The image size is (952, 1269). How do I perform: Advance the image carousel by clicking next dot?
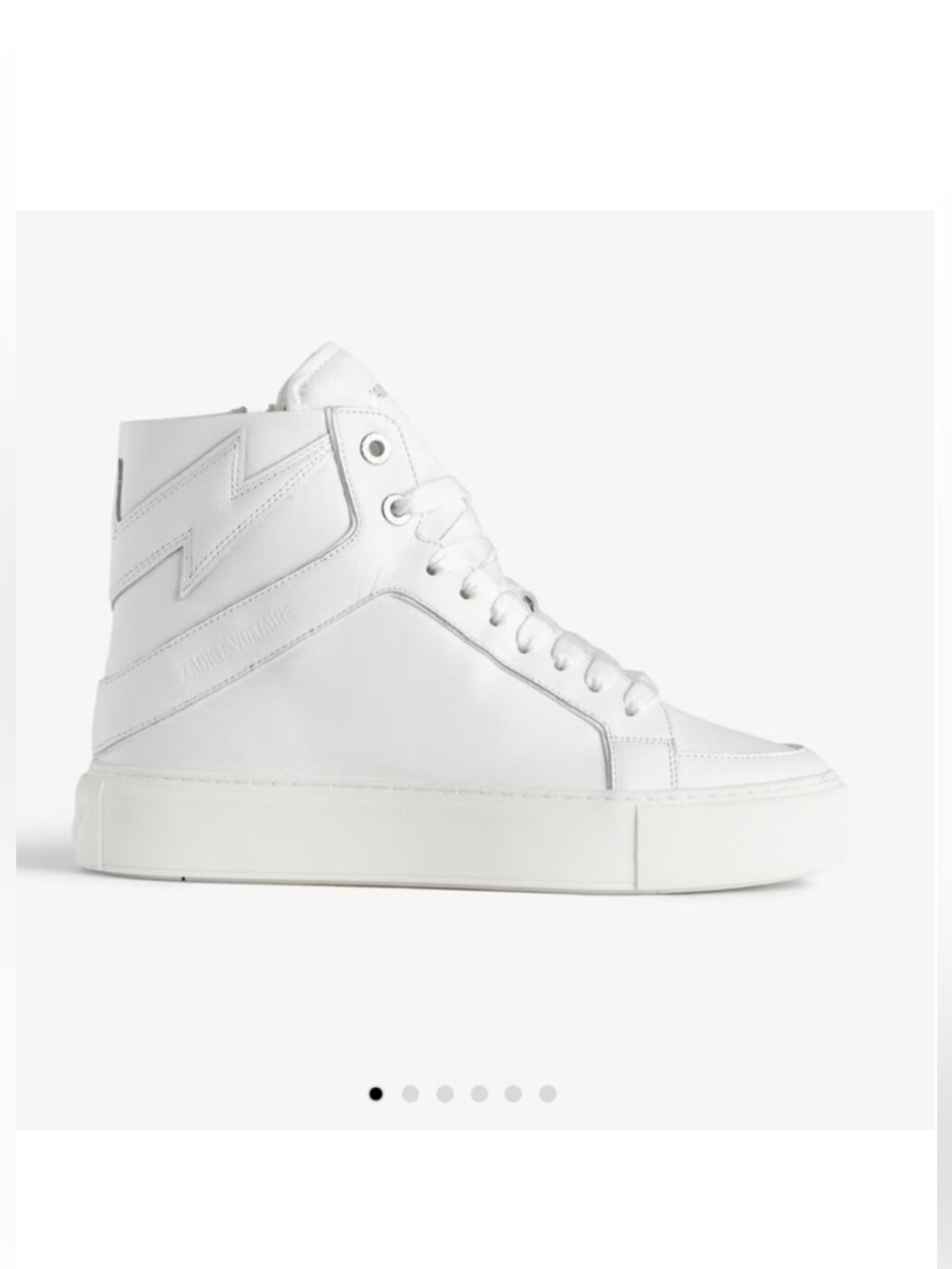click(409, 1093)
